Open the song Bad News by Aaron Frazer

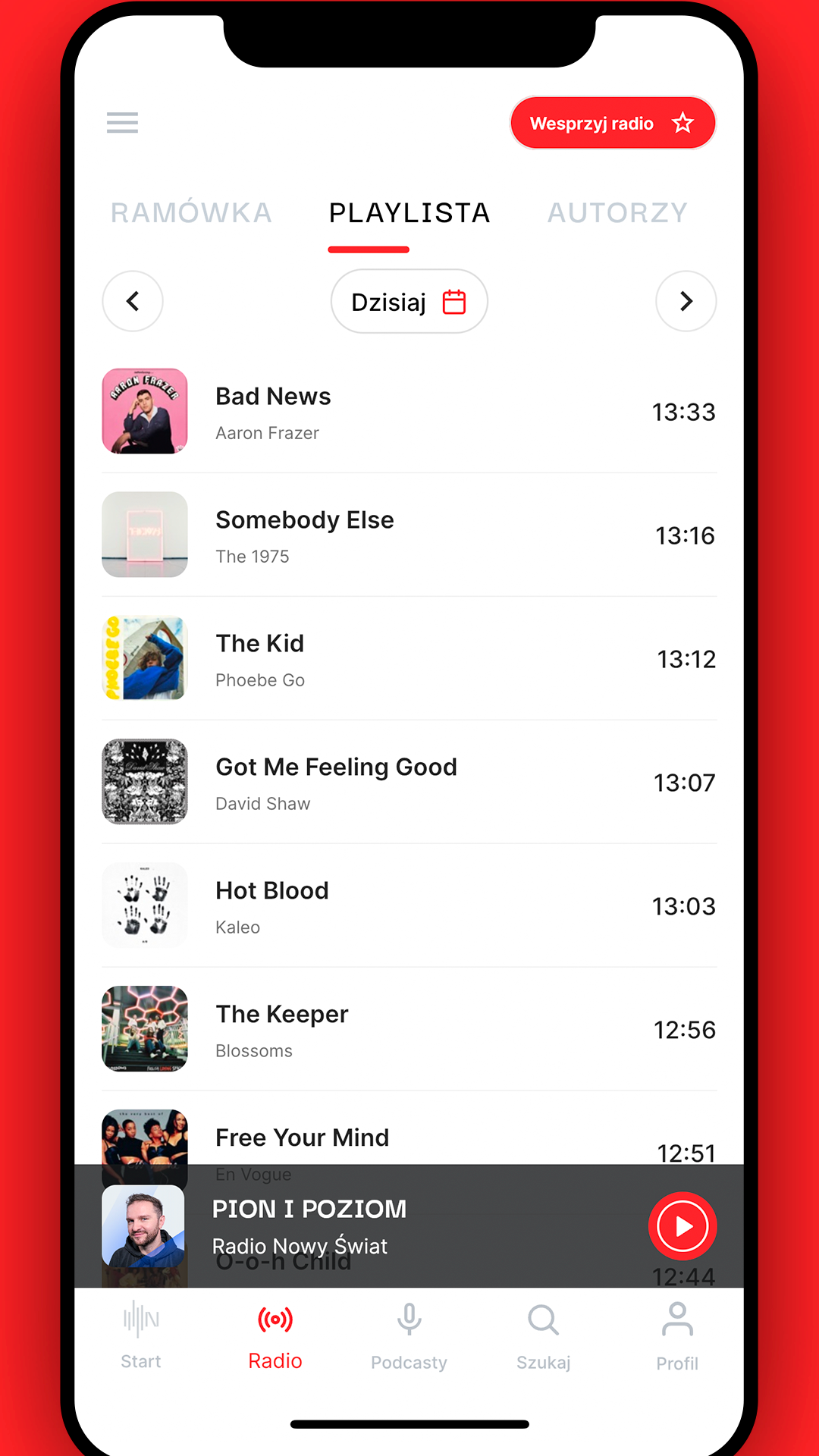pyautogui.click(x=409, y=412)
